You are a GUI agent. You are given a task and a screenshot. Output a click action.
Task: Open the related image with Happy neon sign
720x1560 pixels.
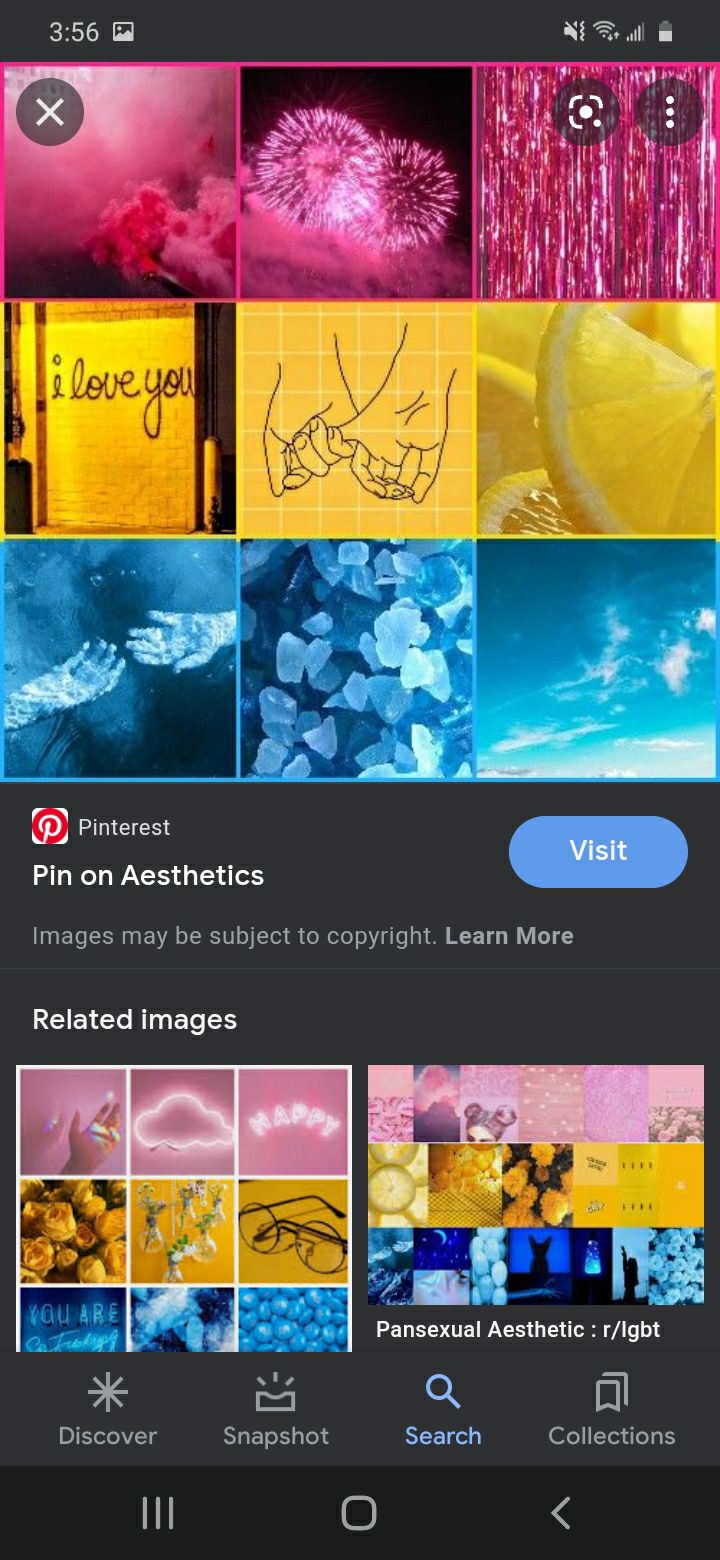(x=184, y=1209)
